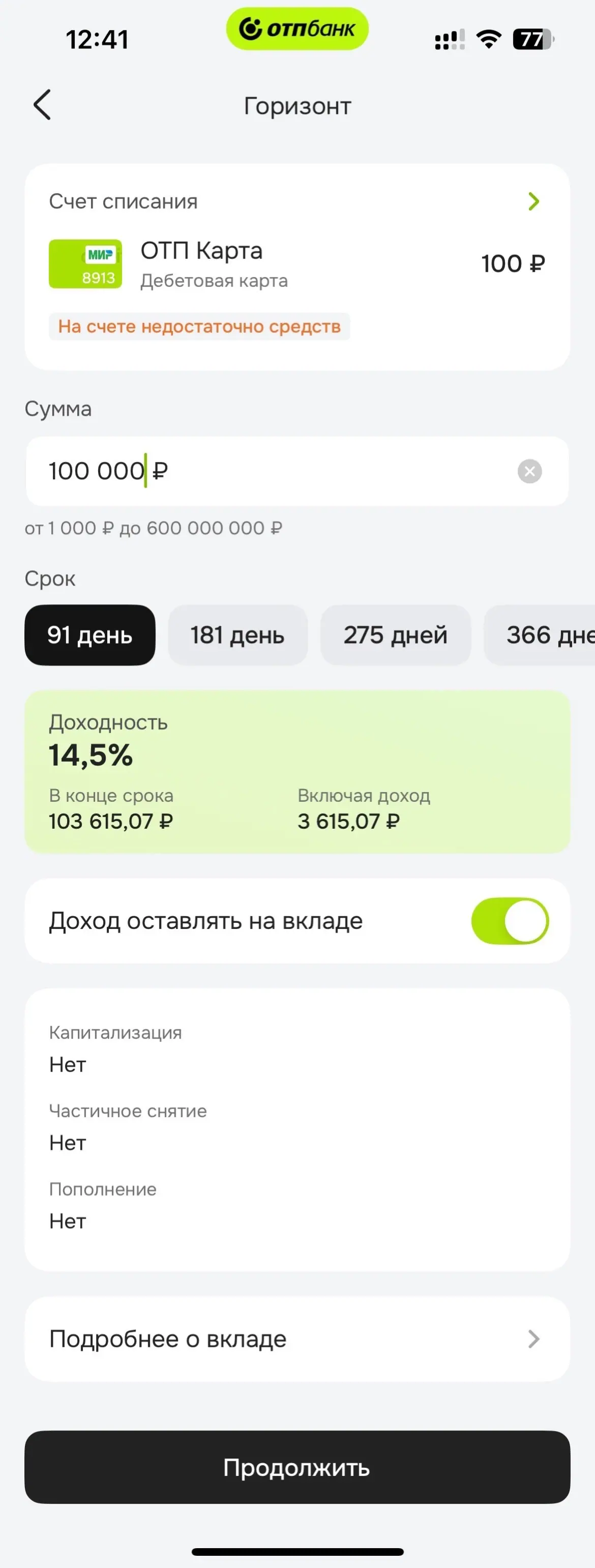Open the Счет списания account selector
Viewport: 595px width, 1568px height.
pos(533,201)
